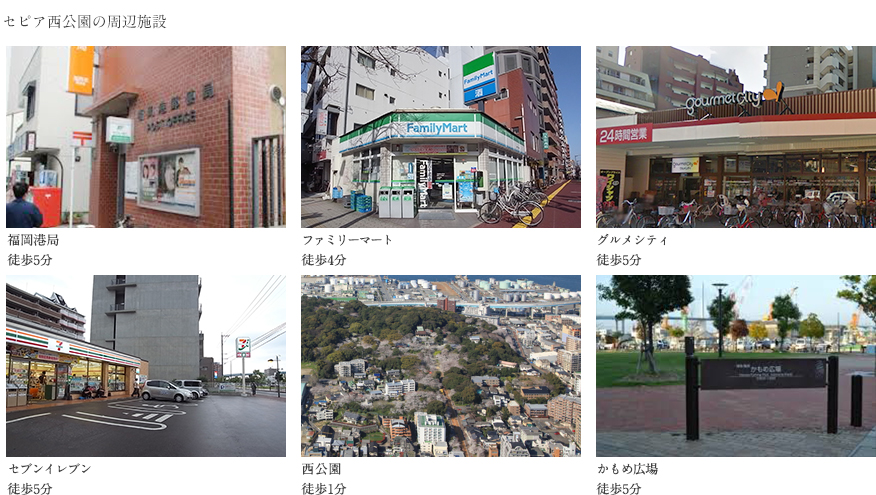Enlarge the 西公園 aerial photo

pyautogui.click(x=440, y=366)
